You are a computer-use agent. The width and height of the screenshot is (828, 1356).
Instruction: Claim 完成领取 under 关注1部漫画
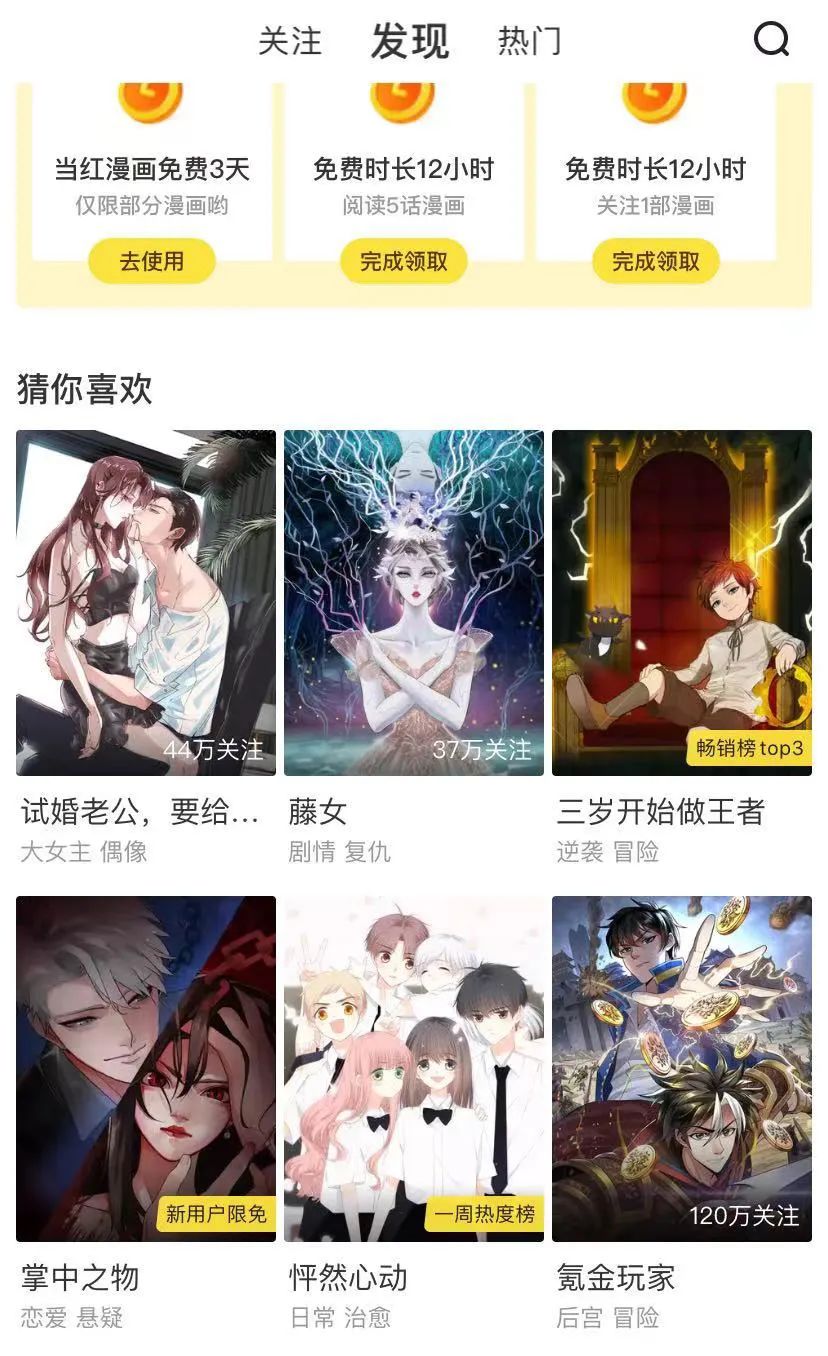656,262
